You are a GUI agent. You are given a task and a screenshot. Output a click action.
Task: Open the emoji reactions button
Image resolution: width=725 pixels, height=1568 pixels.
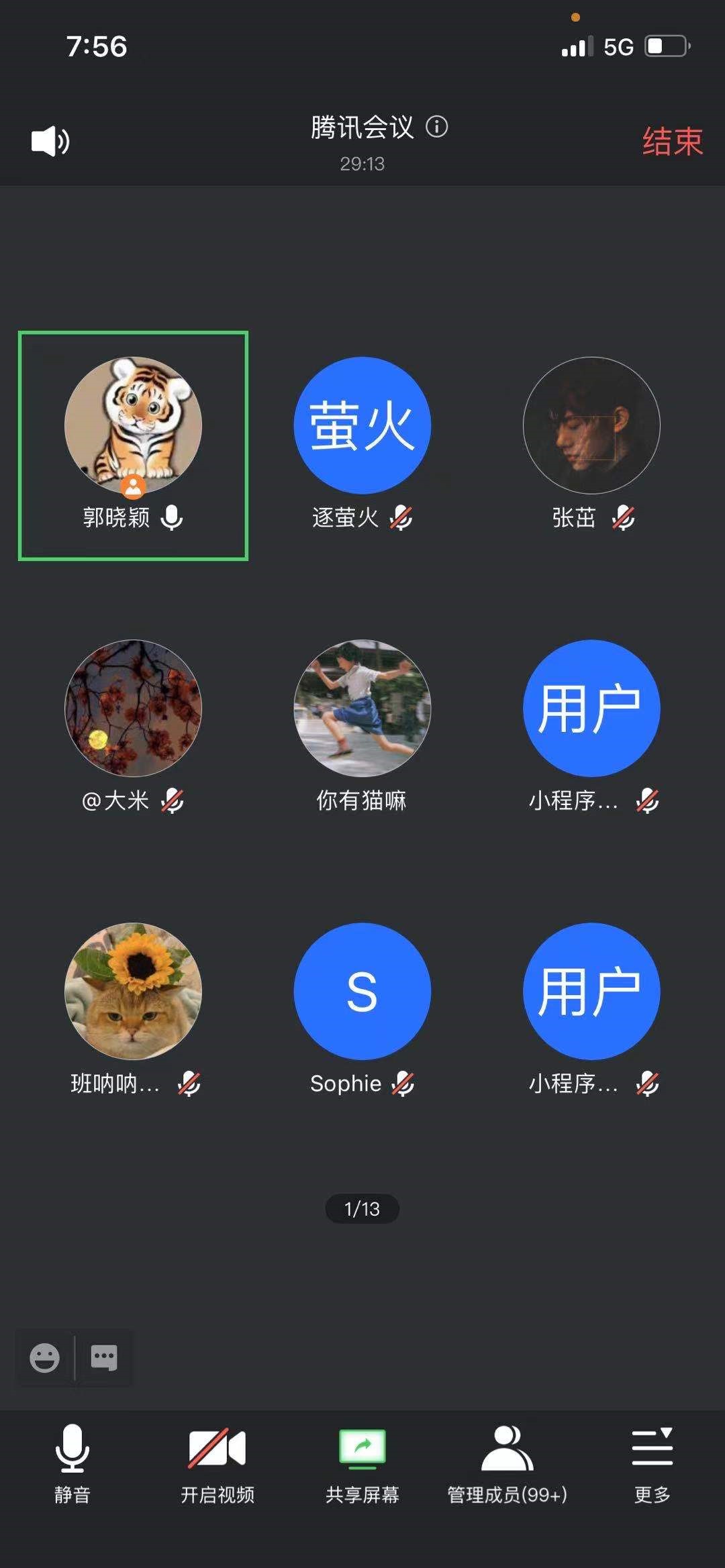coord(44,1358)
